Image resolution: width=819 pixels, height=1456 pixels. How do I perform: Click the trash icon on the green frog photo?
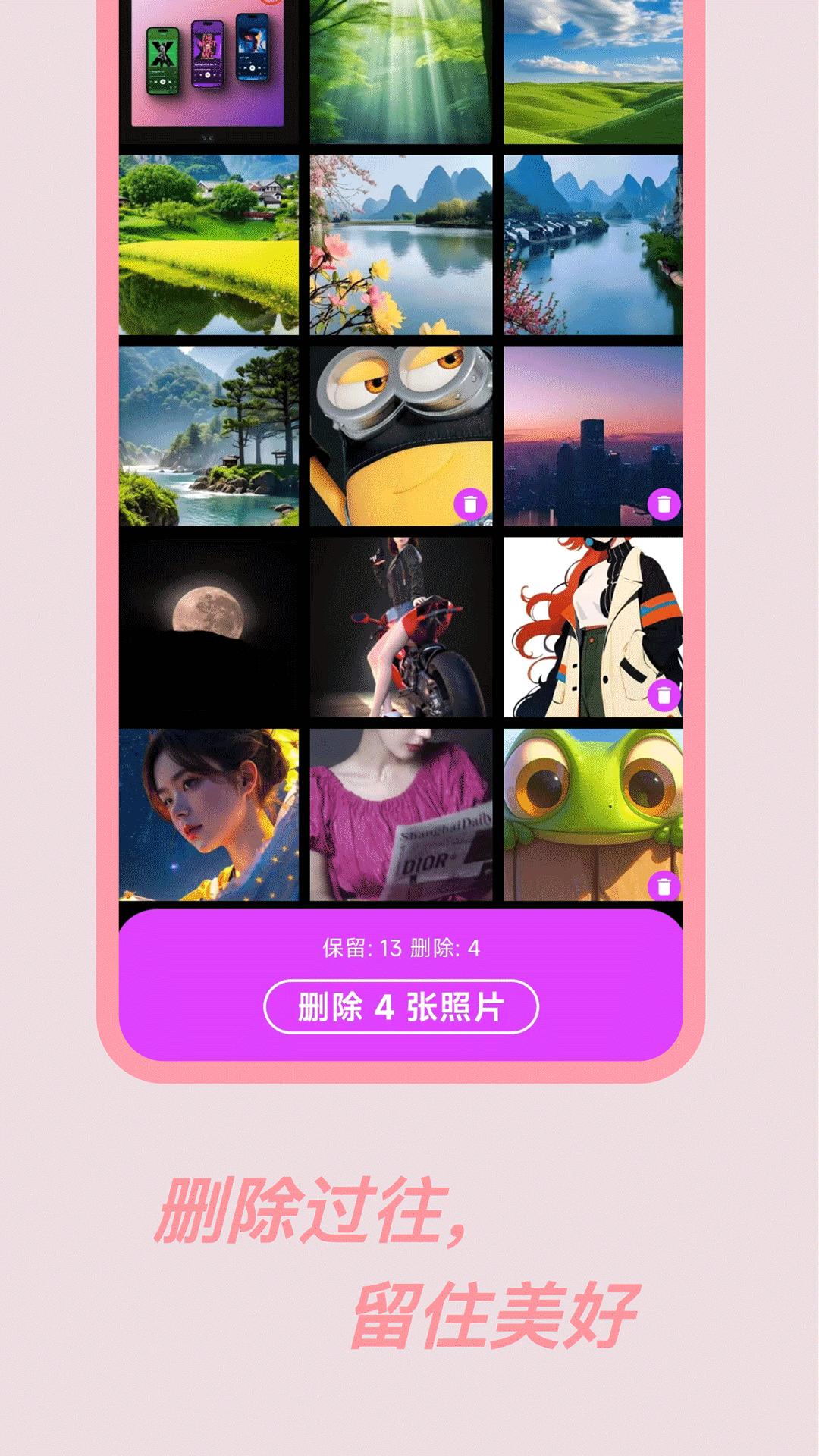[x=665, y=886]
